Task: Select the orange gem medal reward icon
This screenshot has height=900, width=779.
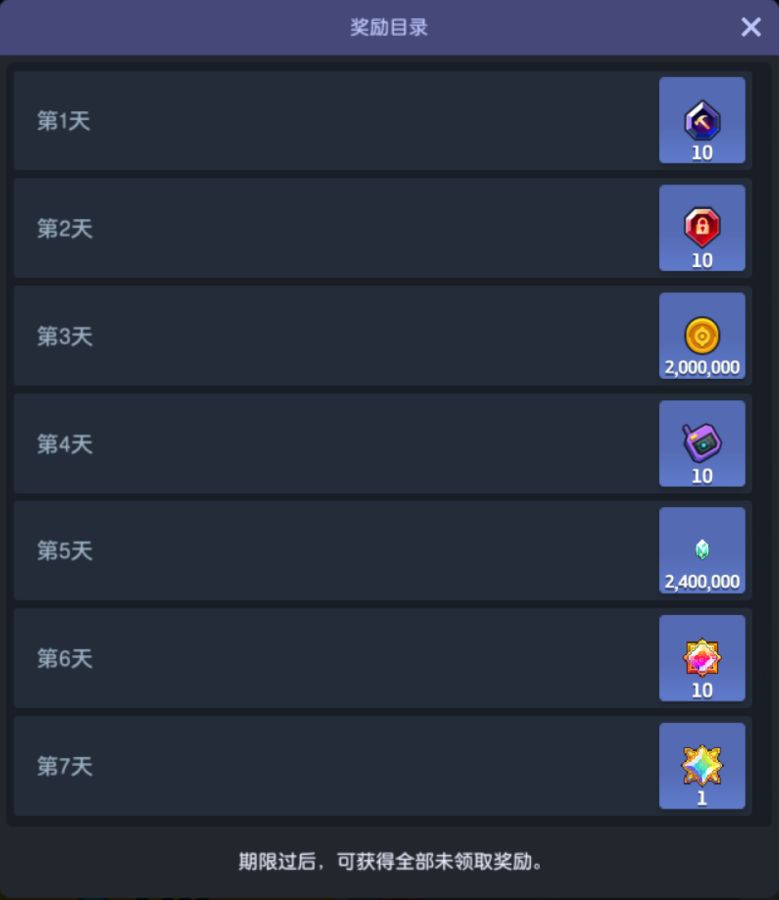Action: pos(701,656)
